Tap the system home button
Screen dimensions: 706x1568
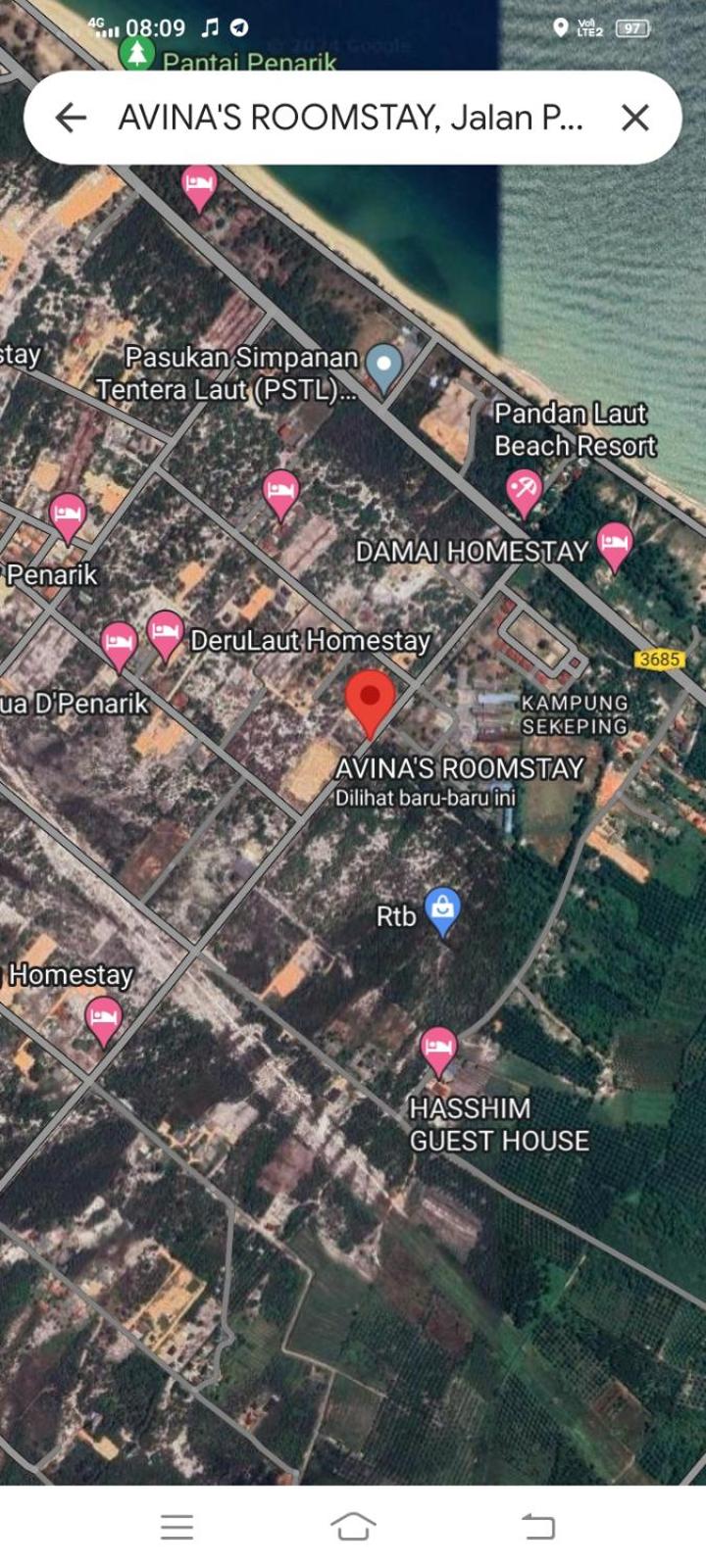point(353,1526)
